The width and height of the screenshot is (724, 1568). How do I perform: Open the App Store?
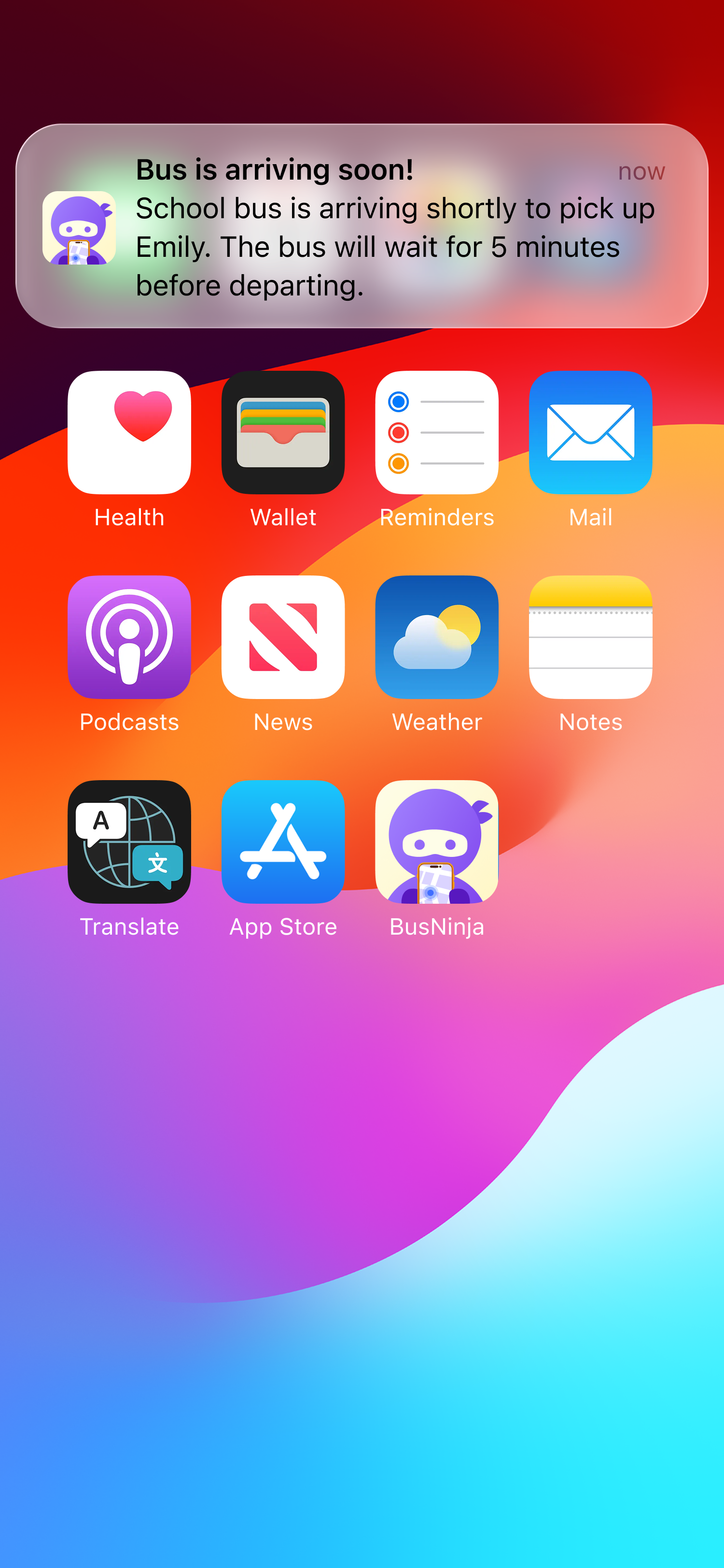[283, 841]
